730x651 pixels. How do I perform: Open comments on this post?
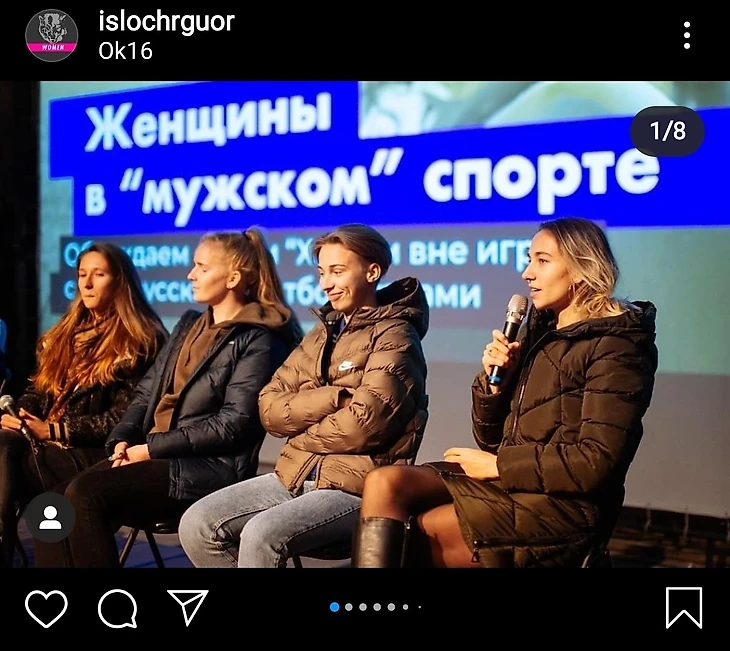pos(117,607)
